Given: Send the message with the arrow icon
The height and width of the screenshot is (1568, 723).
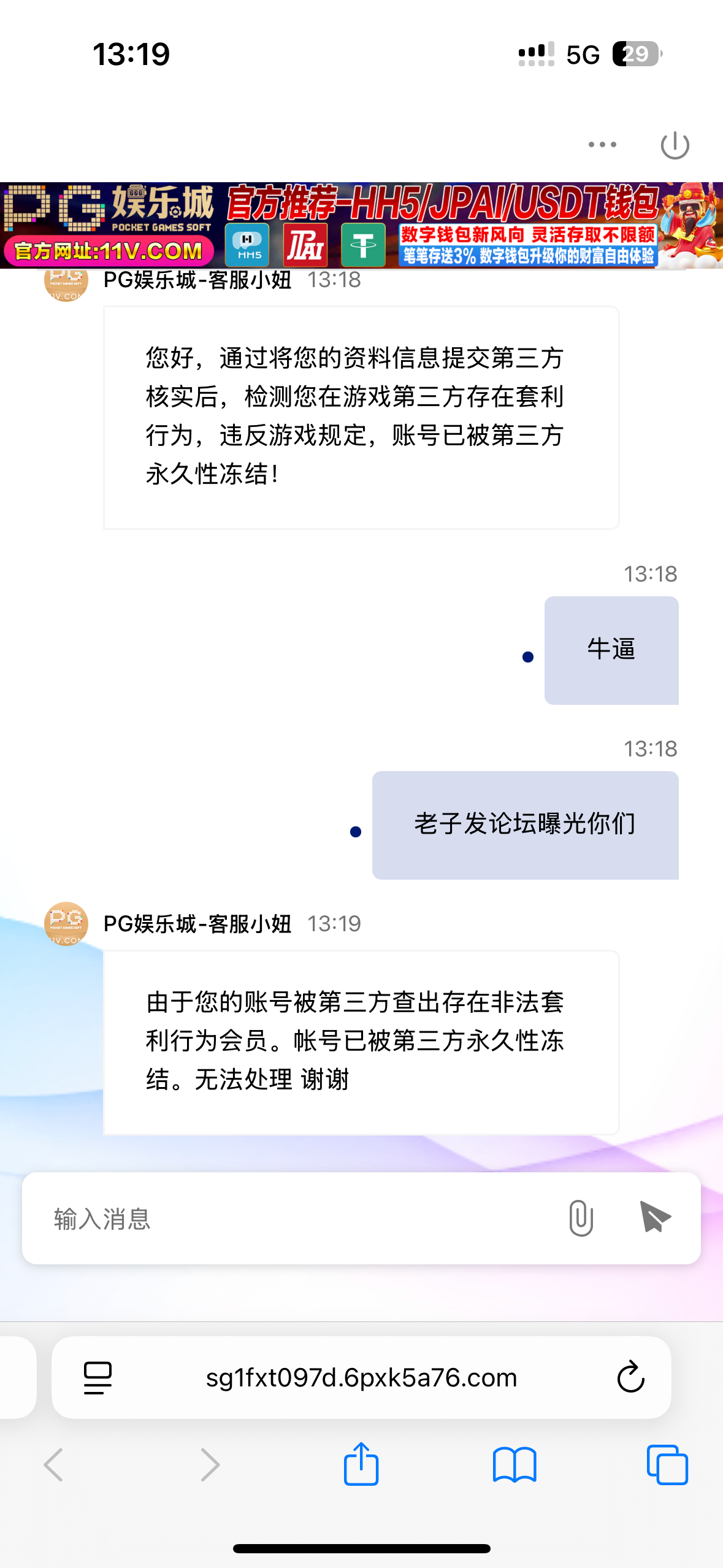Looking at the screenshot, I should 654,1217.
